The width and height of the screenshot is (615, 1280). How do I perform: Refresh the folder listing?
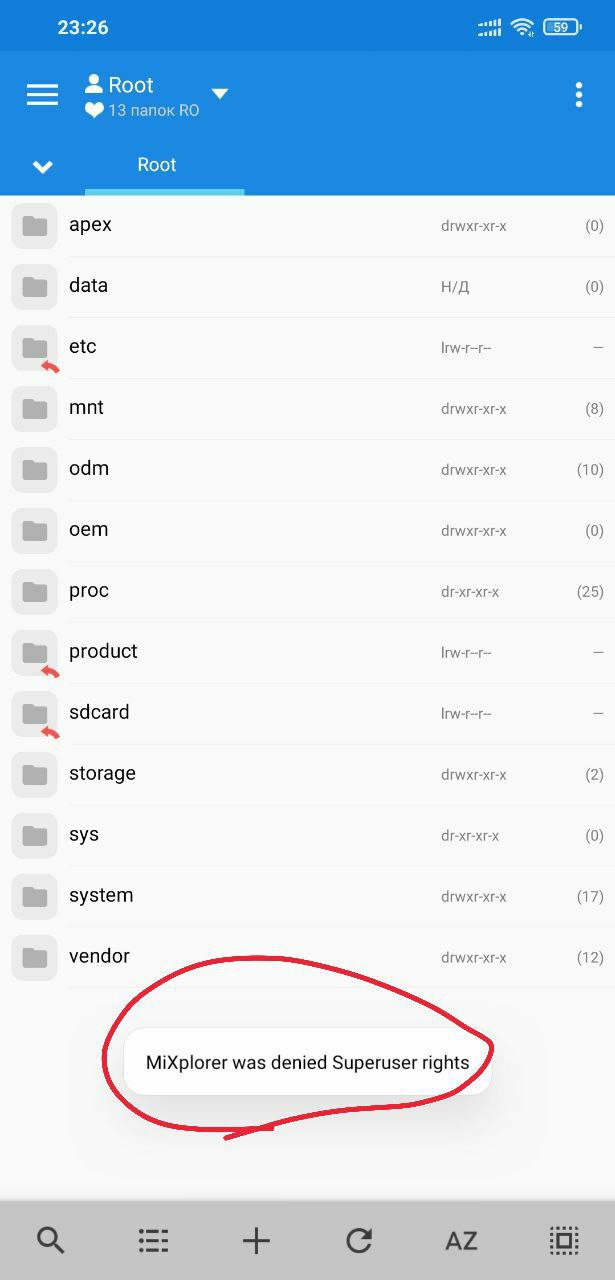click(359, 1241)
